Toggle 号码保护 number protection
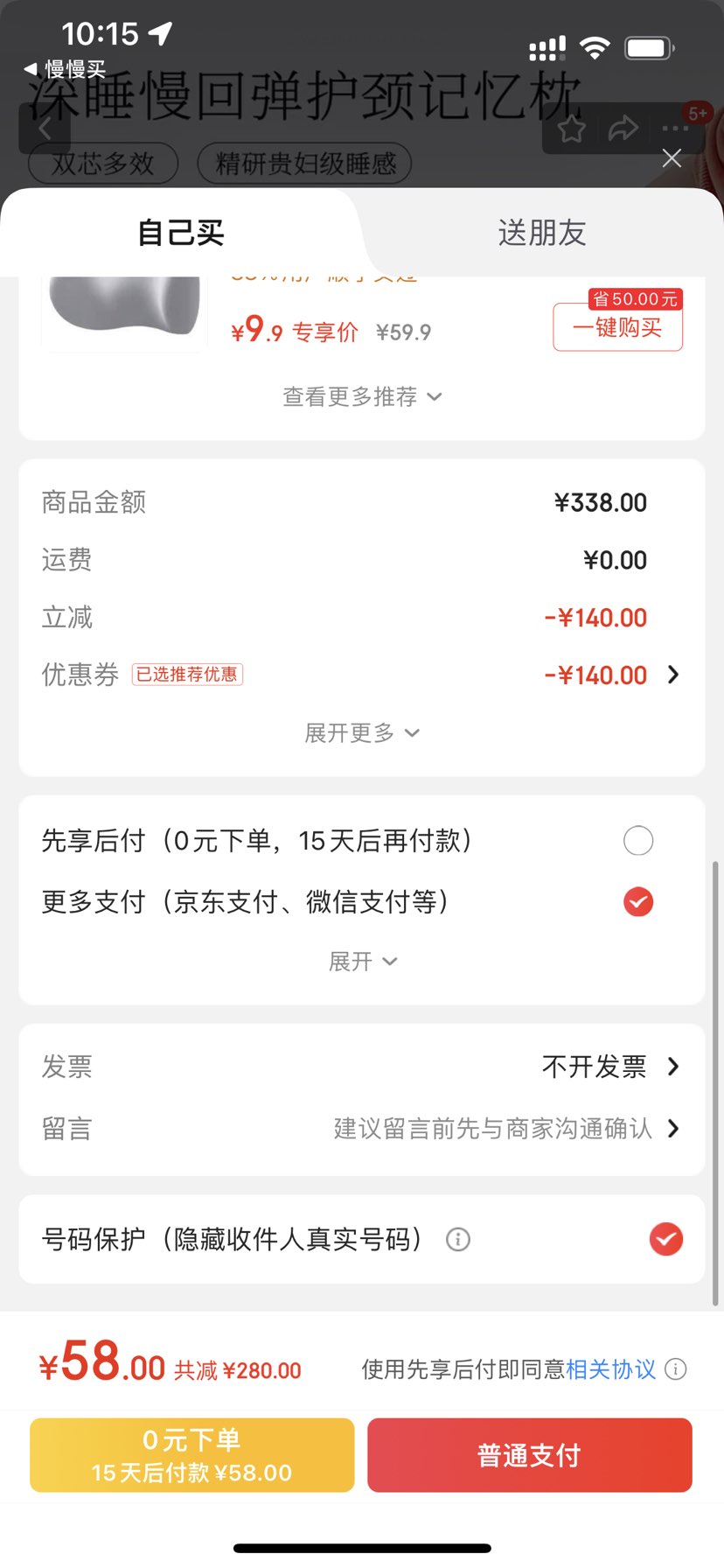 point(665,1239)
